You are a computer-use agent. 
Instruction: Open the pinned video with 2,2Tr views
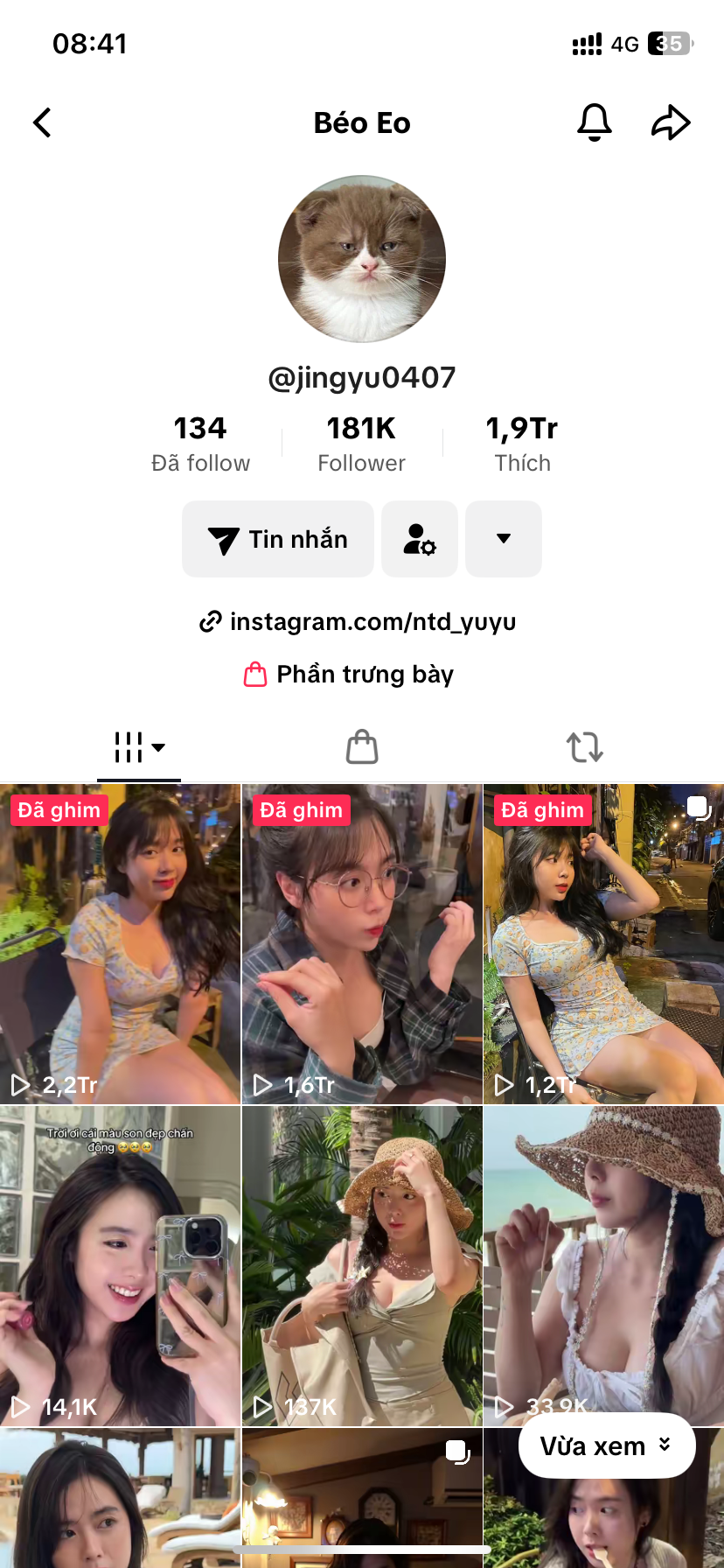tap(120, 944)
